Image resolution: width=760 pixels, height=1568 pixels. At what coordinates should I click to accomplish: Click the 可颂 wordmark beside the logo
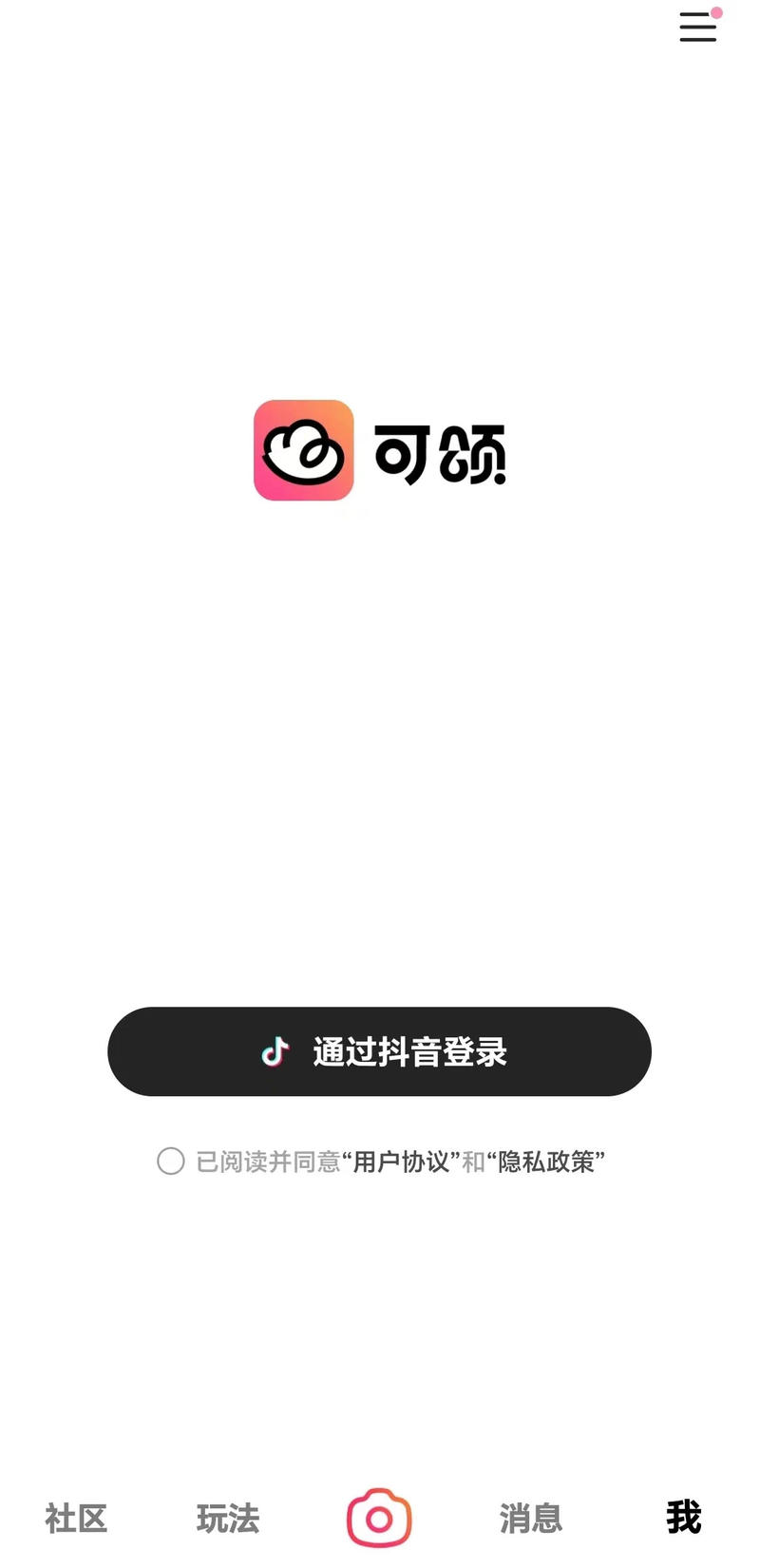(442, 453)
